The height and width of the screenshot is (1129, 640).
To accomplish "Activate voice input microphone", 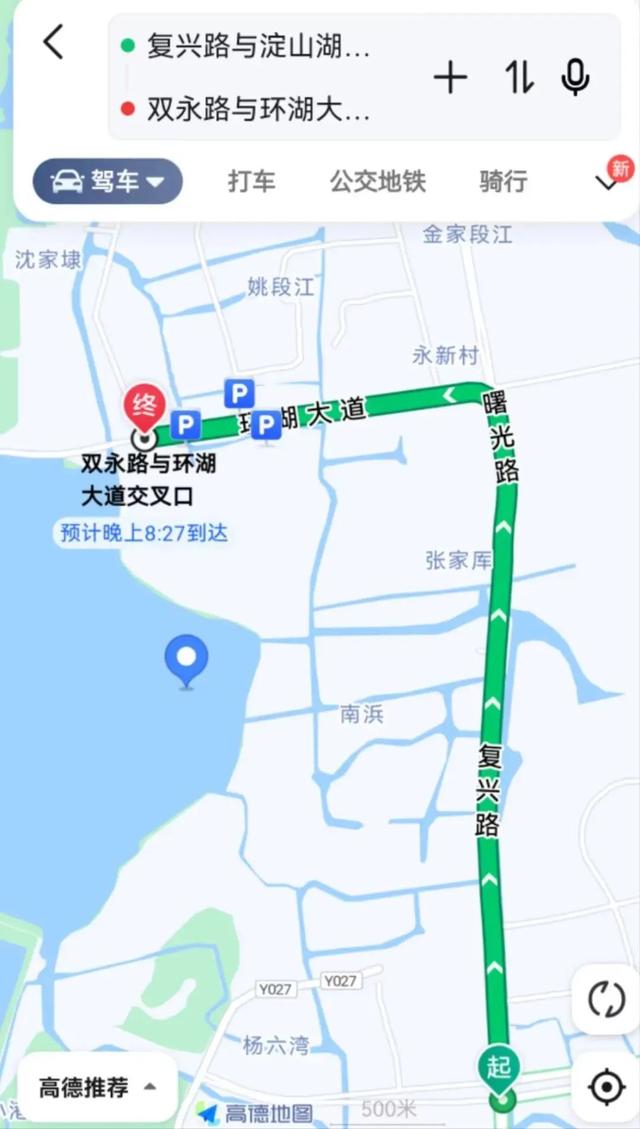I will (575, 77).
